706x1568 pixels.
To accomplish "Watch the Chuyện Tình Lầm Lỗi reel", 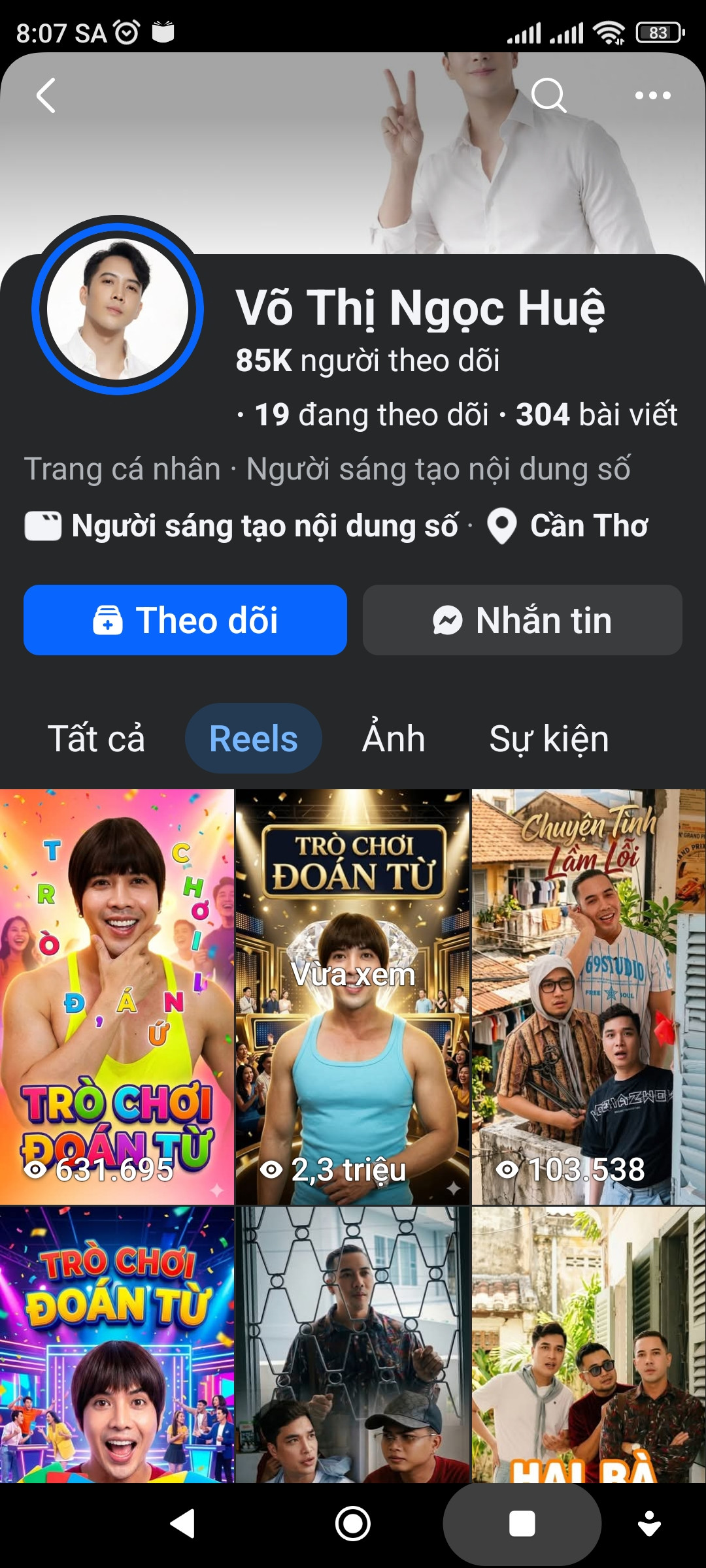I will (x=589, y=996).
